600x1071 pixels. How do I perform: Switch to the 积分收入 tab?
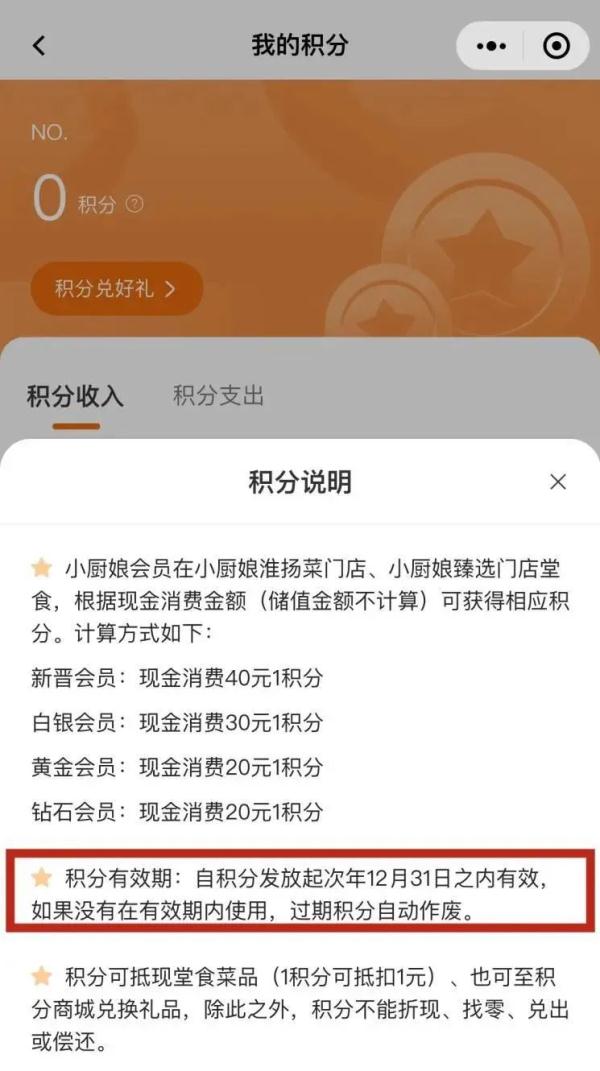[x=75, y=396]
